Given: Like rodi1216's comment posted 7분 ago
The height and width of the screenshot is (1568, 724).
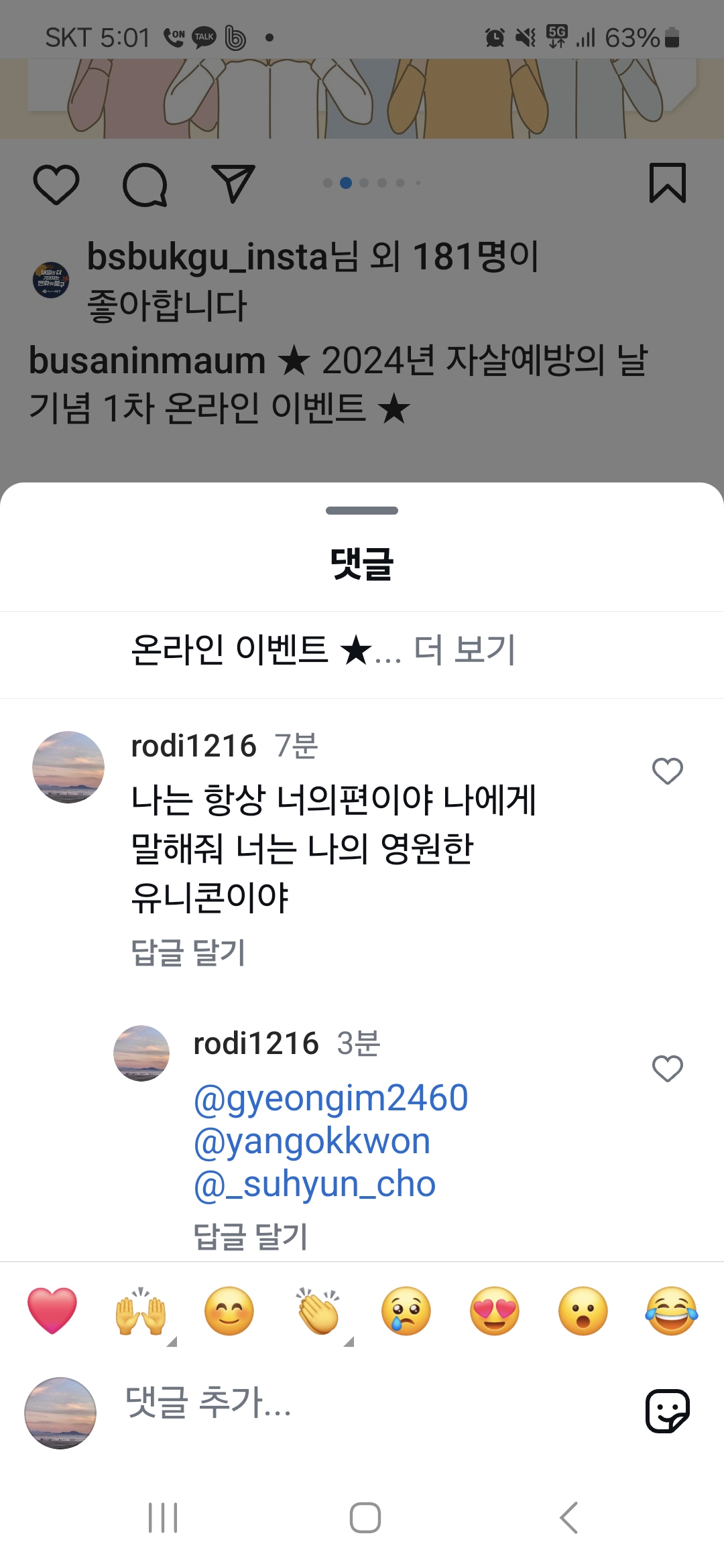Looking at the screenshot, I should [667, 771].
